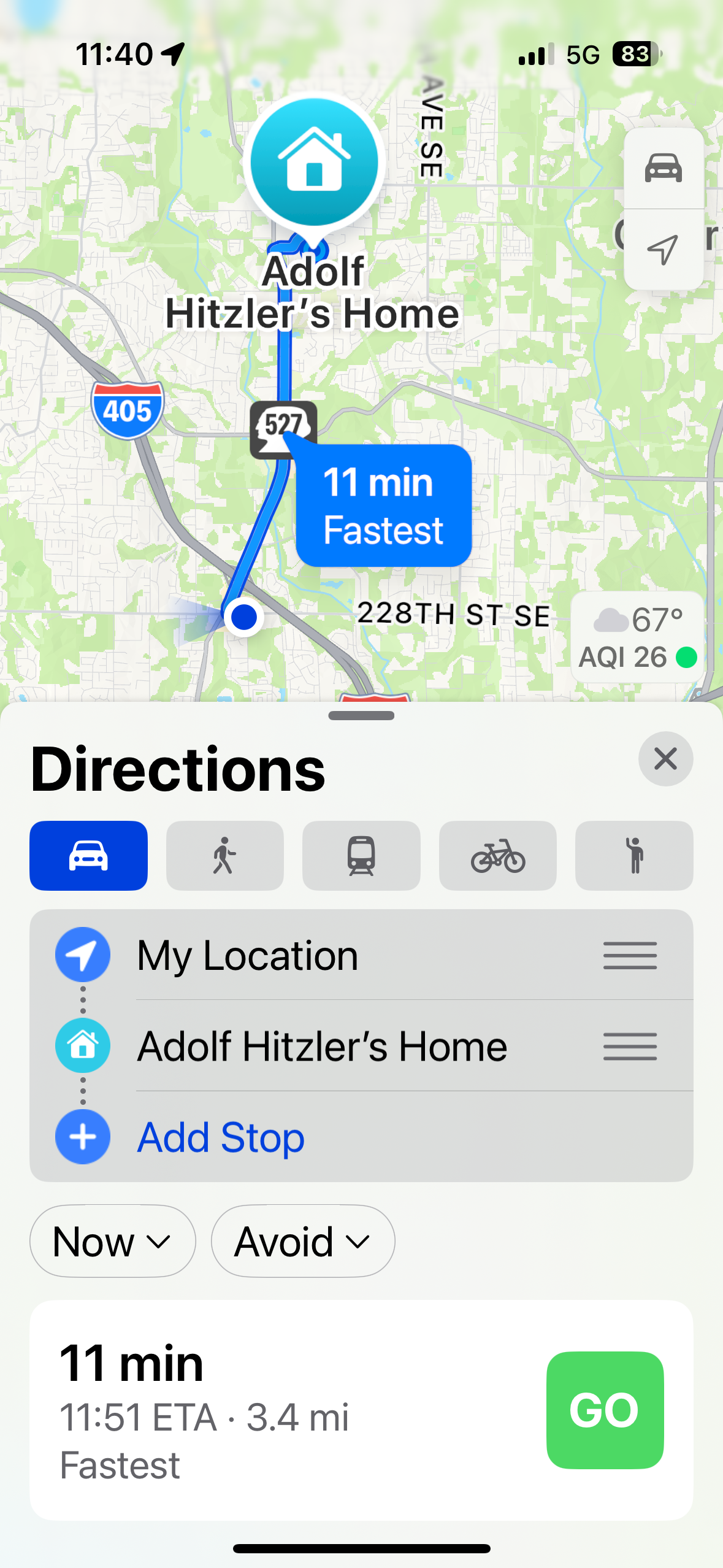Switch to cycling directions

[x=497, y=855]
